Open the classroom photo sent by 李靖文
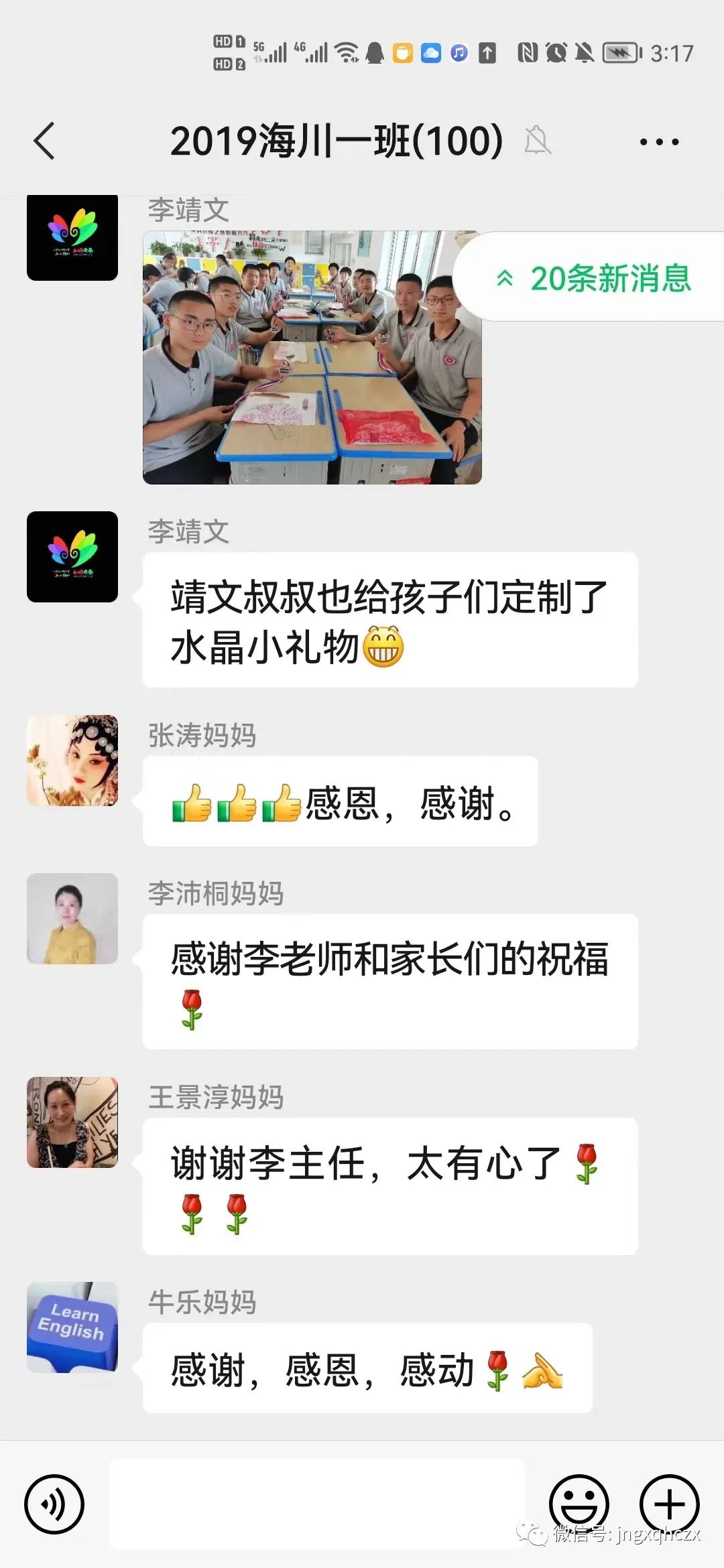This screenshot has height=1568, width=724. (312, 357)
